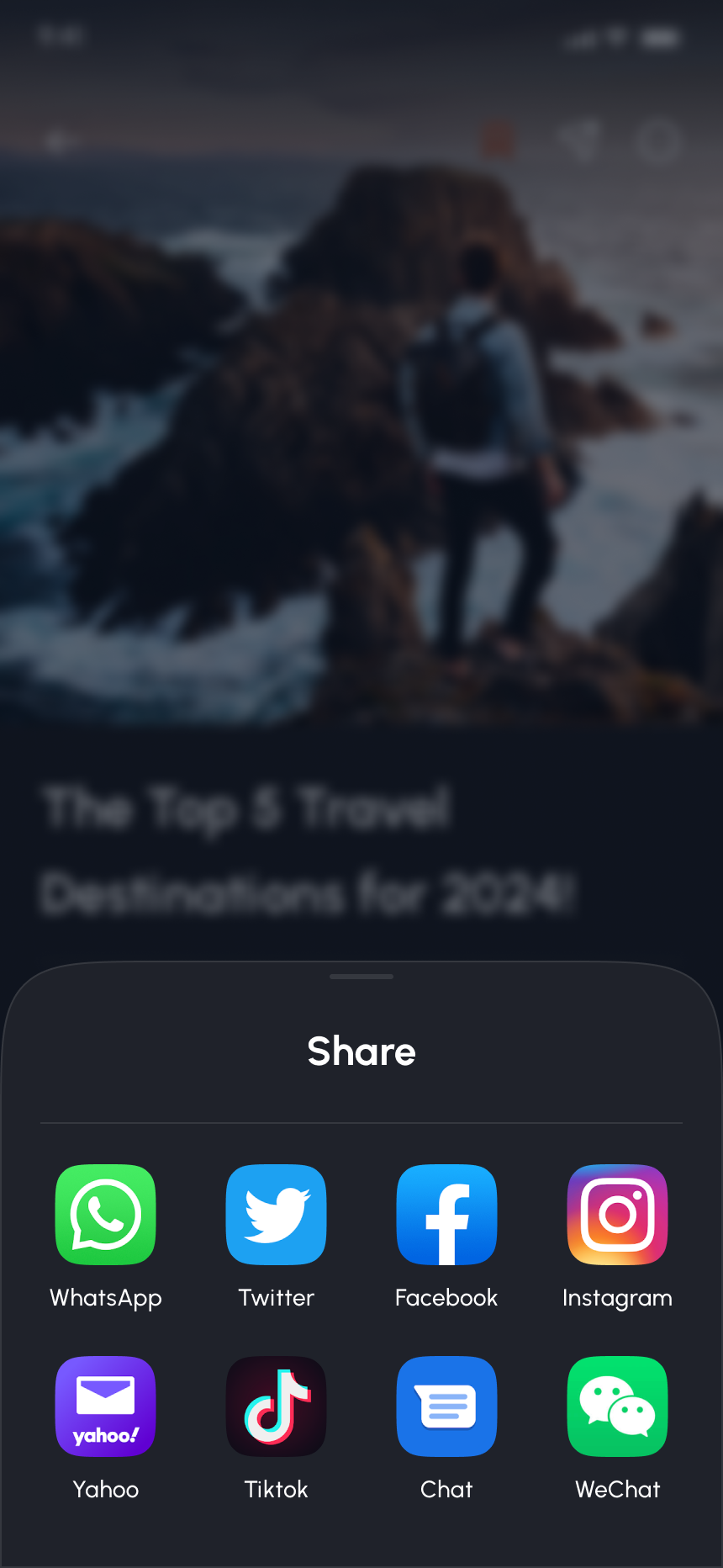Tap the WeChat label text

pos(617,1490)
